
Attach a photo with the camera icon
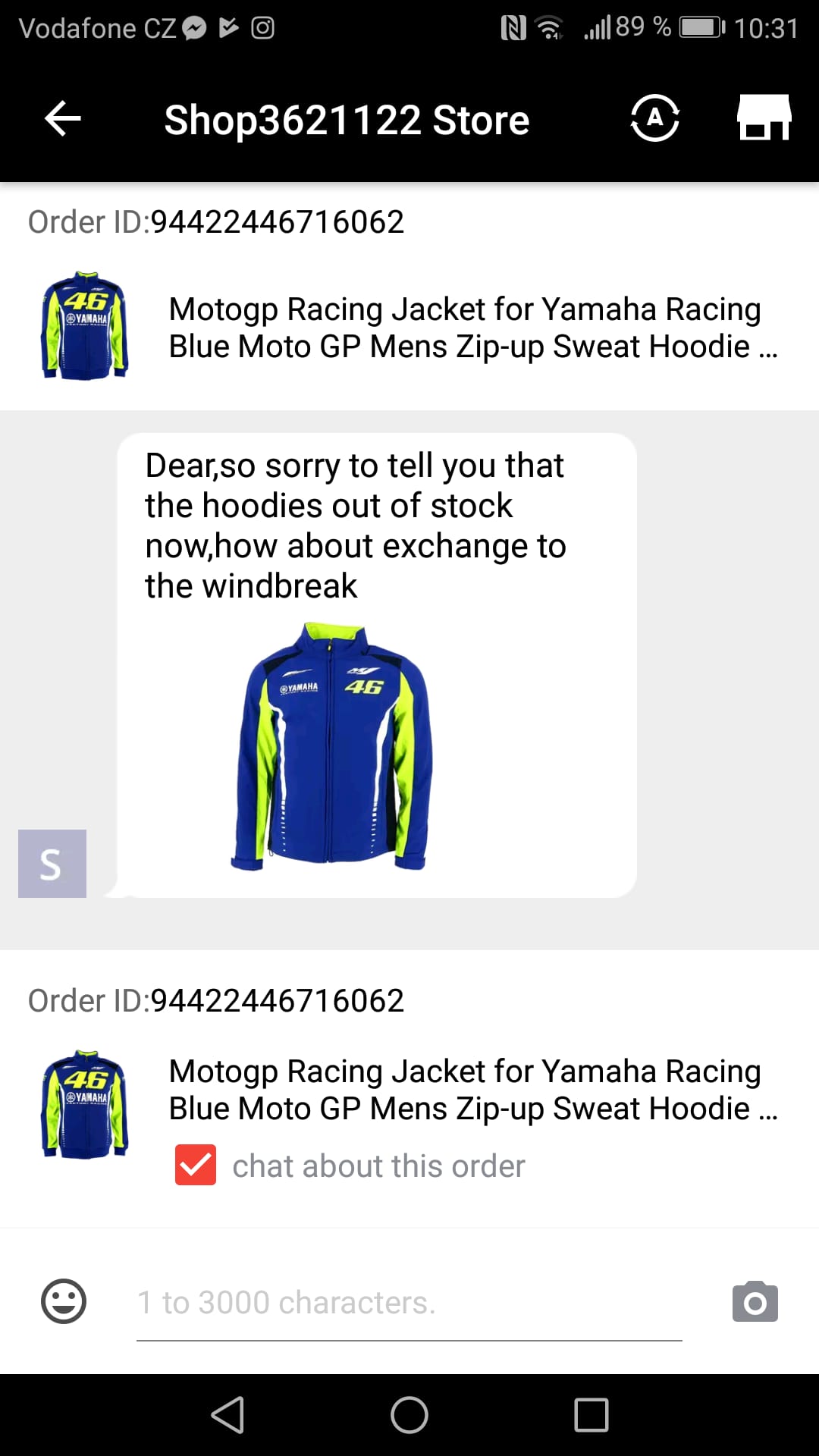coord(755,1302)
